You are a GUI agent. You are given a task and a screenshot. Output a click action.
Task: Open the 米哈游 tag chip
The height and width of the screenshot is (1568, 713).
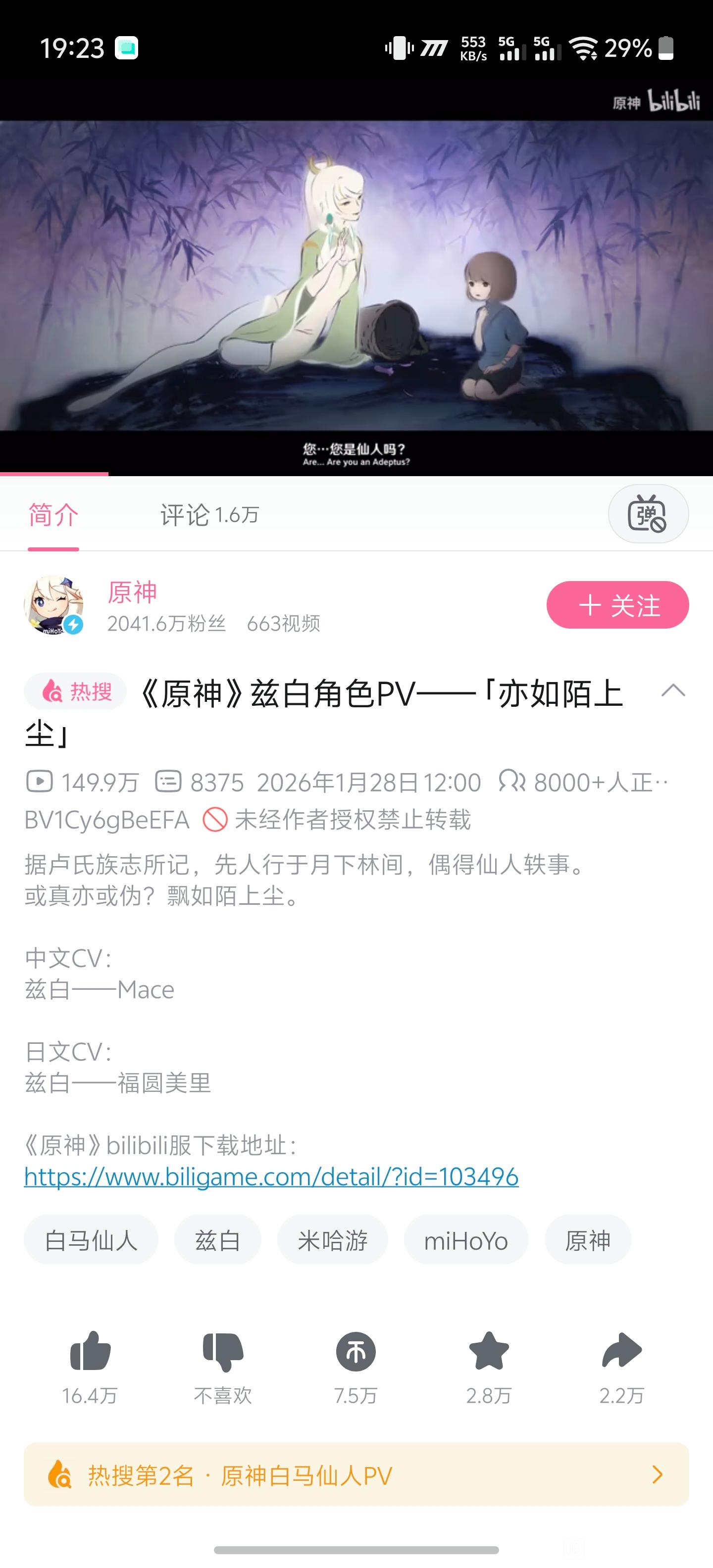(x=332, y=1240)
